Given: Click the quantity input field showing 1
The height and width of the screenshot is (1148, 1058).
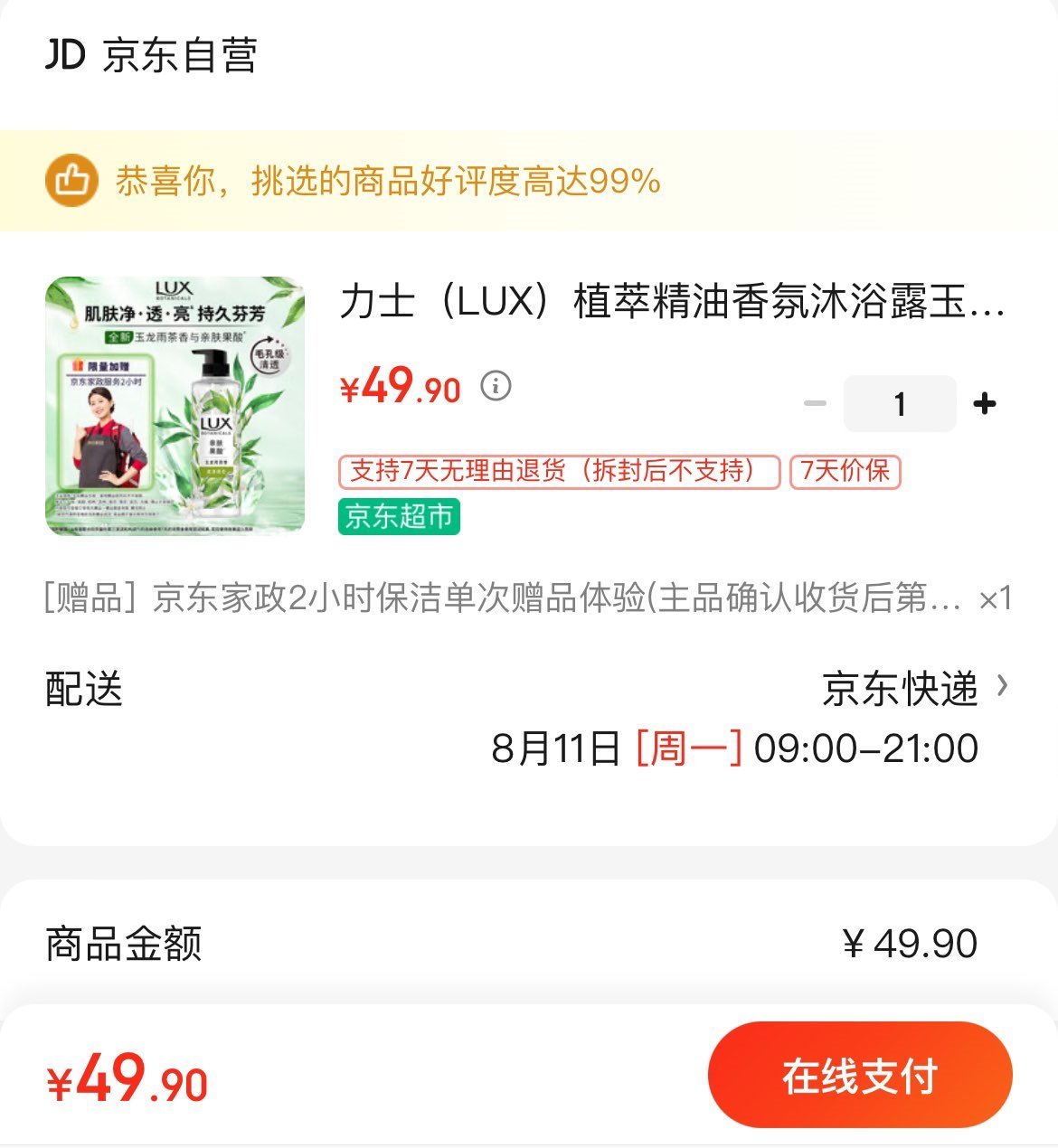Looking at the screenshot, I should (x=900, y=405).
